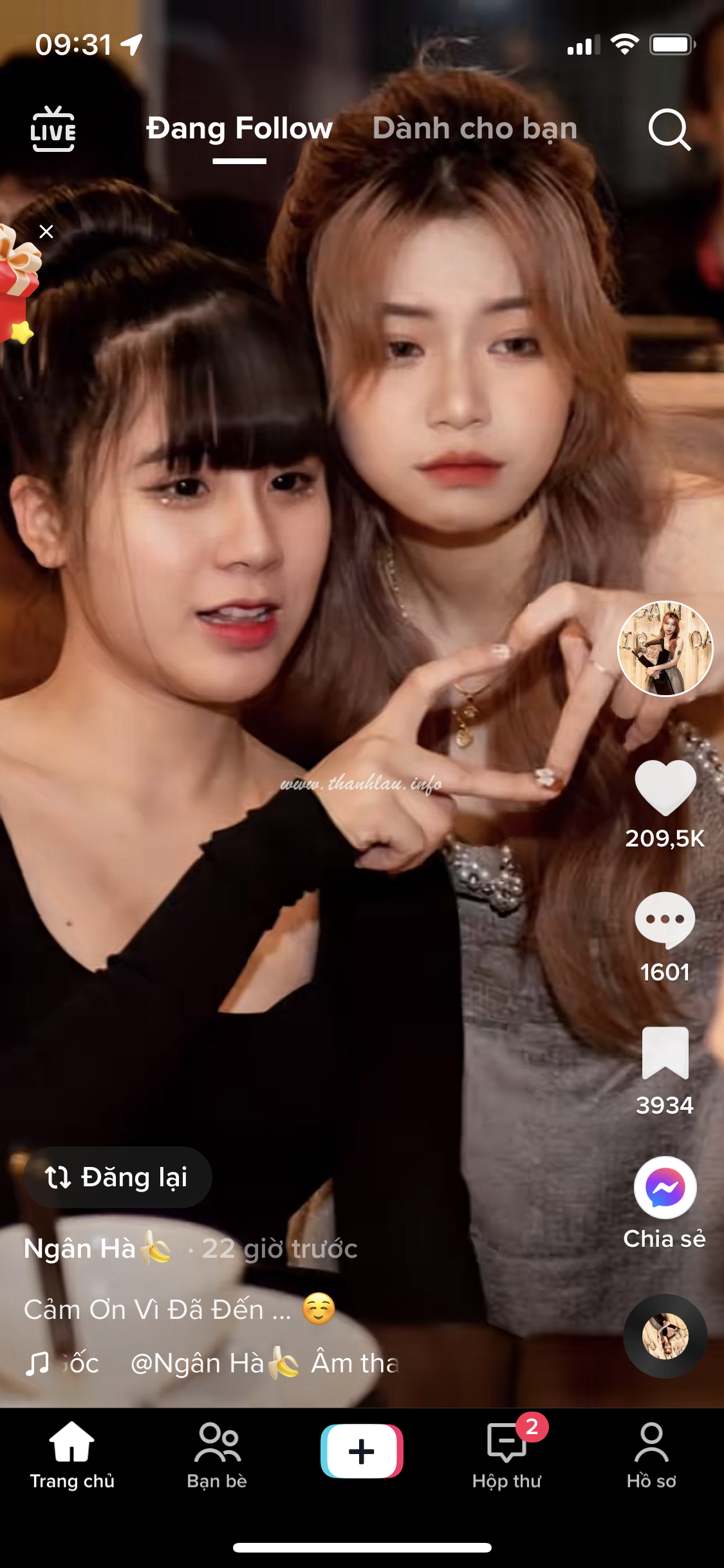The width and height of the screenshot is (724, 1568).
Task: Create a new video with plus button
Action: pos(362,1451)
